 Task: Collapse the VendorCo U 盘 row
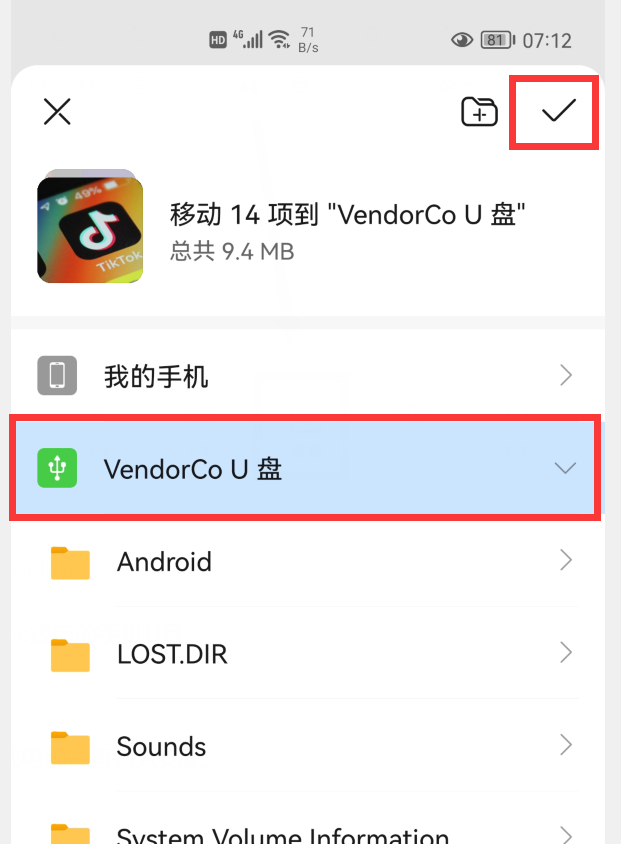pos(565,468)
